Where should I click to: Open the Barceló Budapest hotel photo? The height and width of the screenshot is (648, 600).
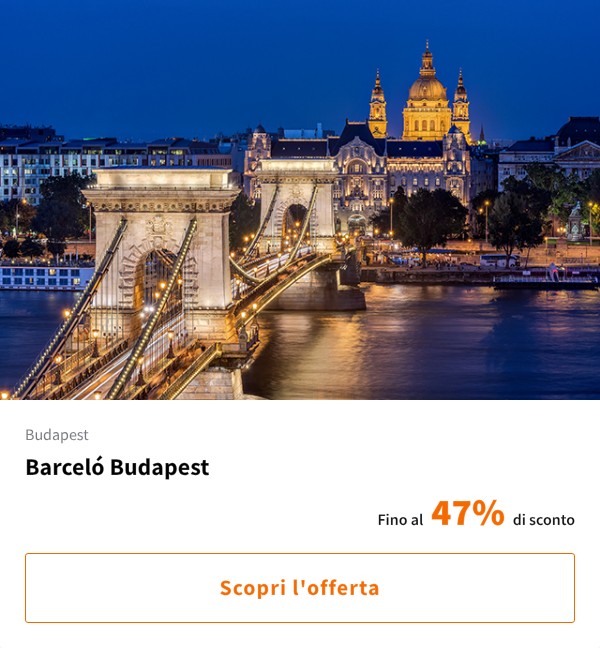coord(300,200)
